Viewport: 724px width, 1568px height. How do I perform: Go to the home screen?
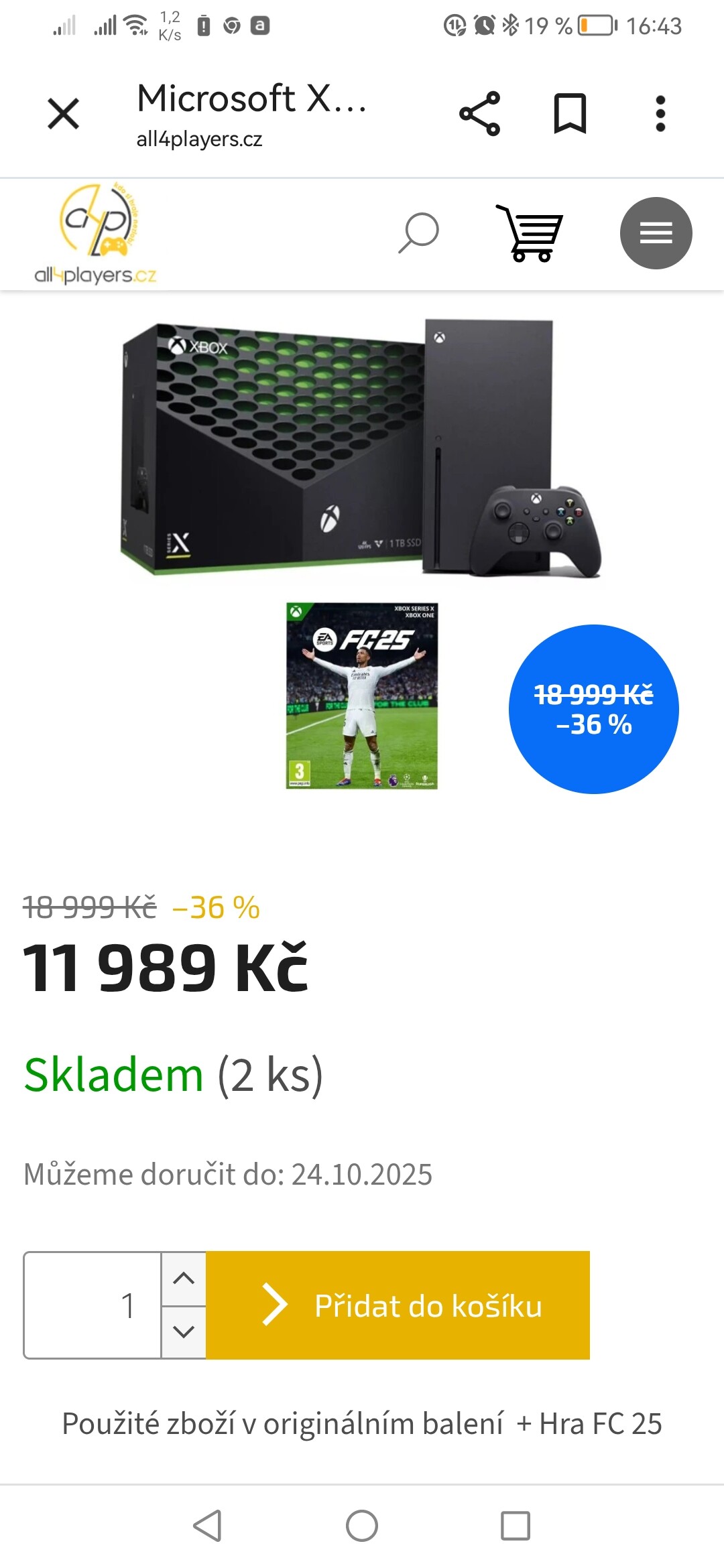click(362, 1526)
